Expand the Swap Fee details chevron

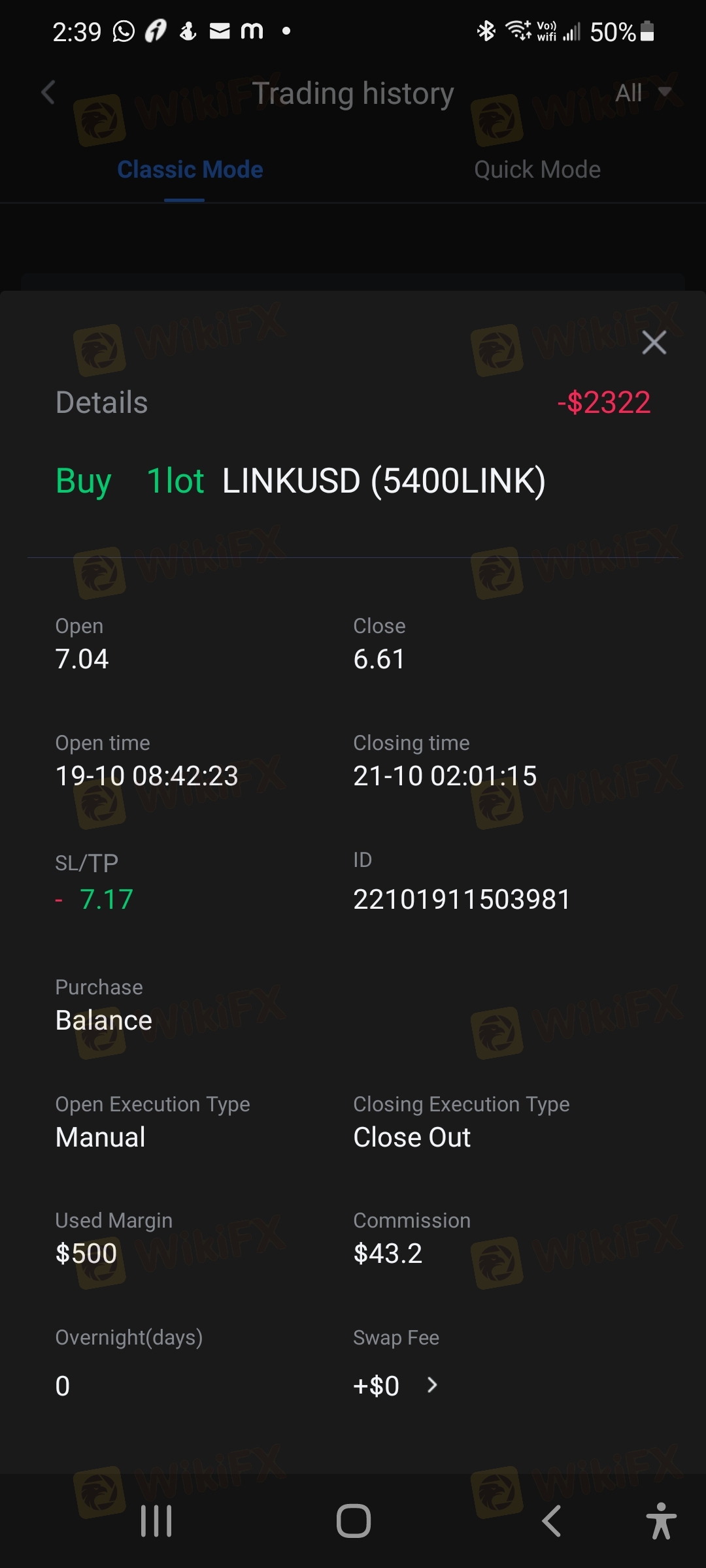tap(431, 1384)
